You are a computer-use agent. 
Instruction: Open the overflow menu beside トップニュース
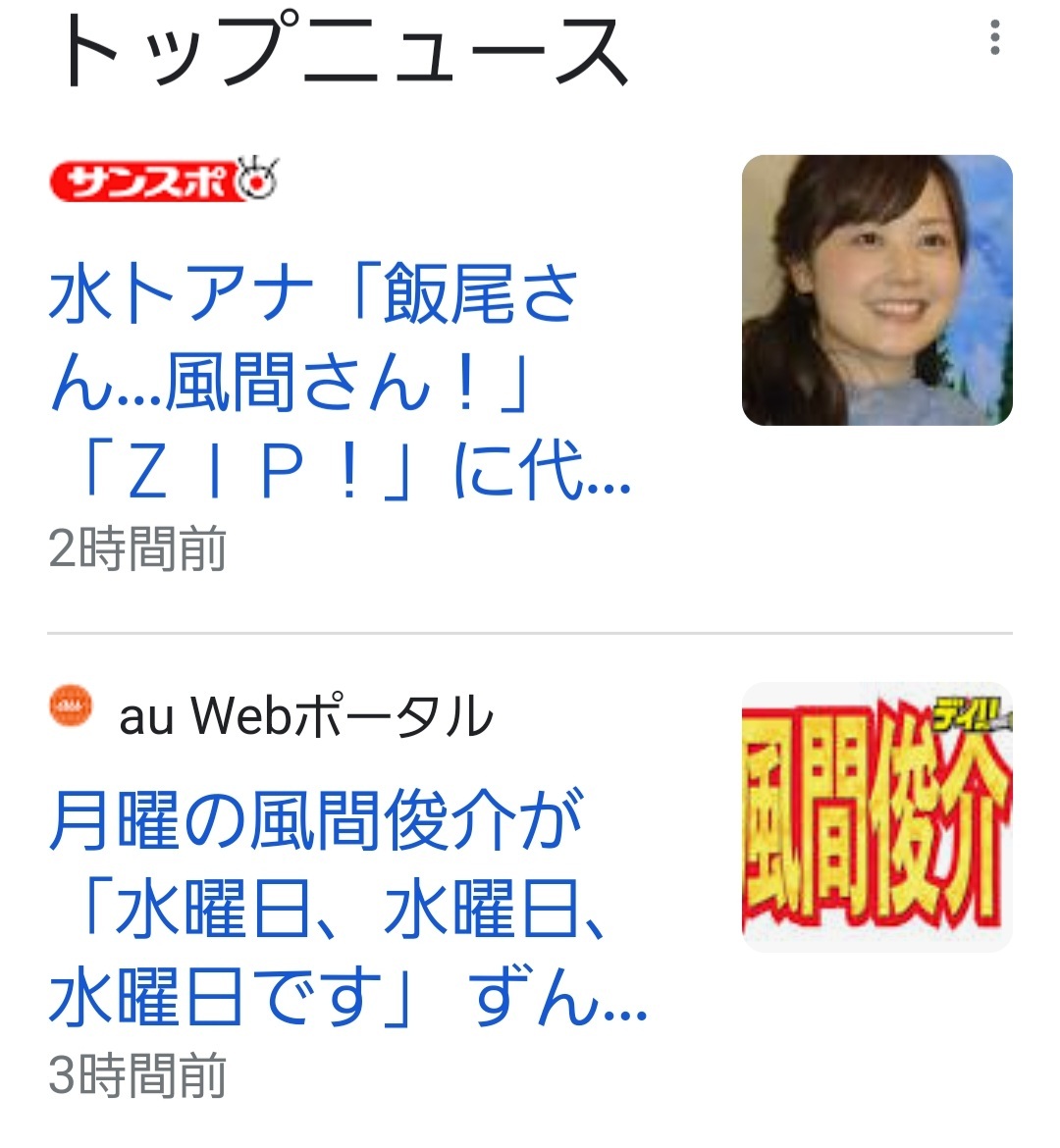coord(994,38)
